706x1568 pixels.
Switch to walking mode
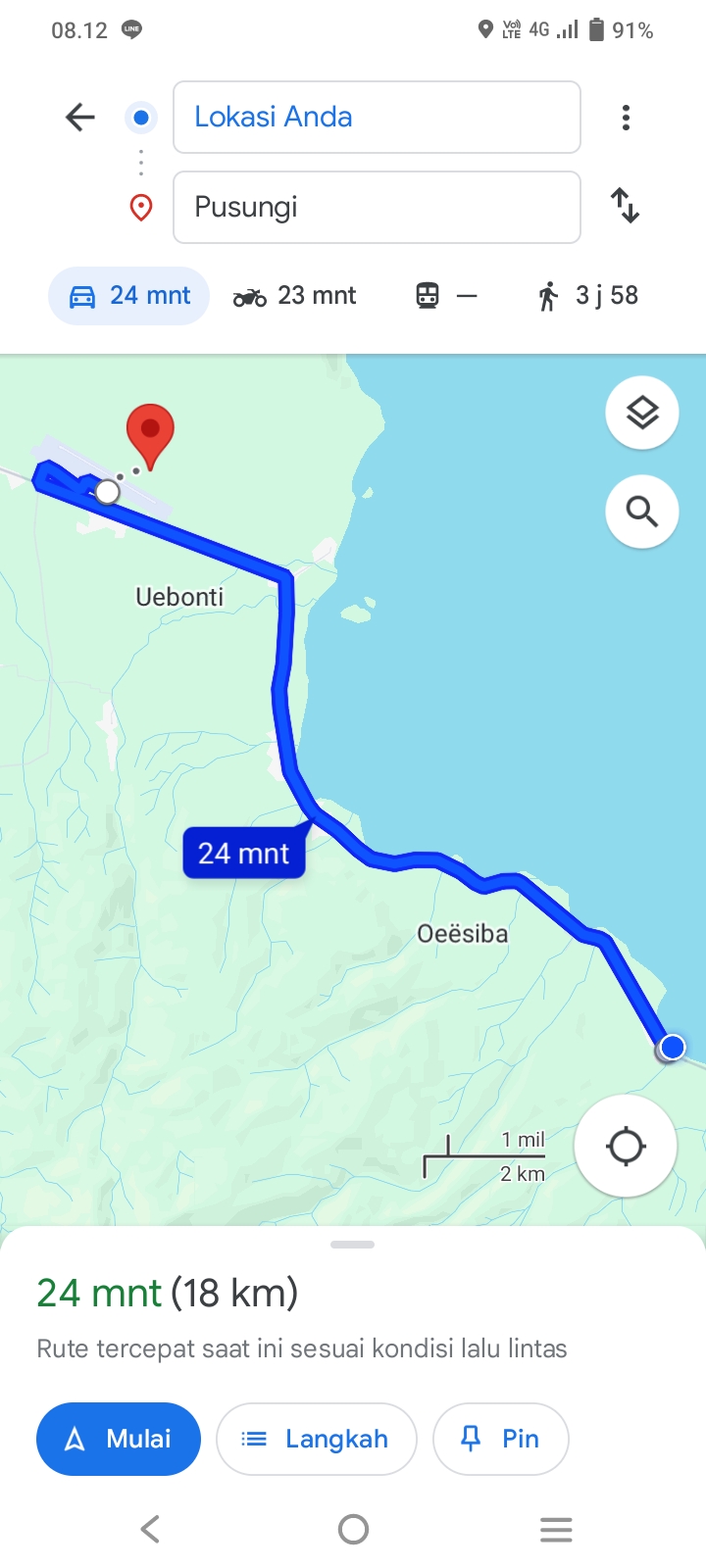[587, 295]
